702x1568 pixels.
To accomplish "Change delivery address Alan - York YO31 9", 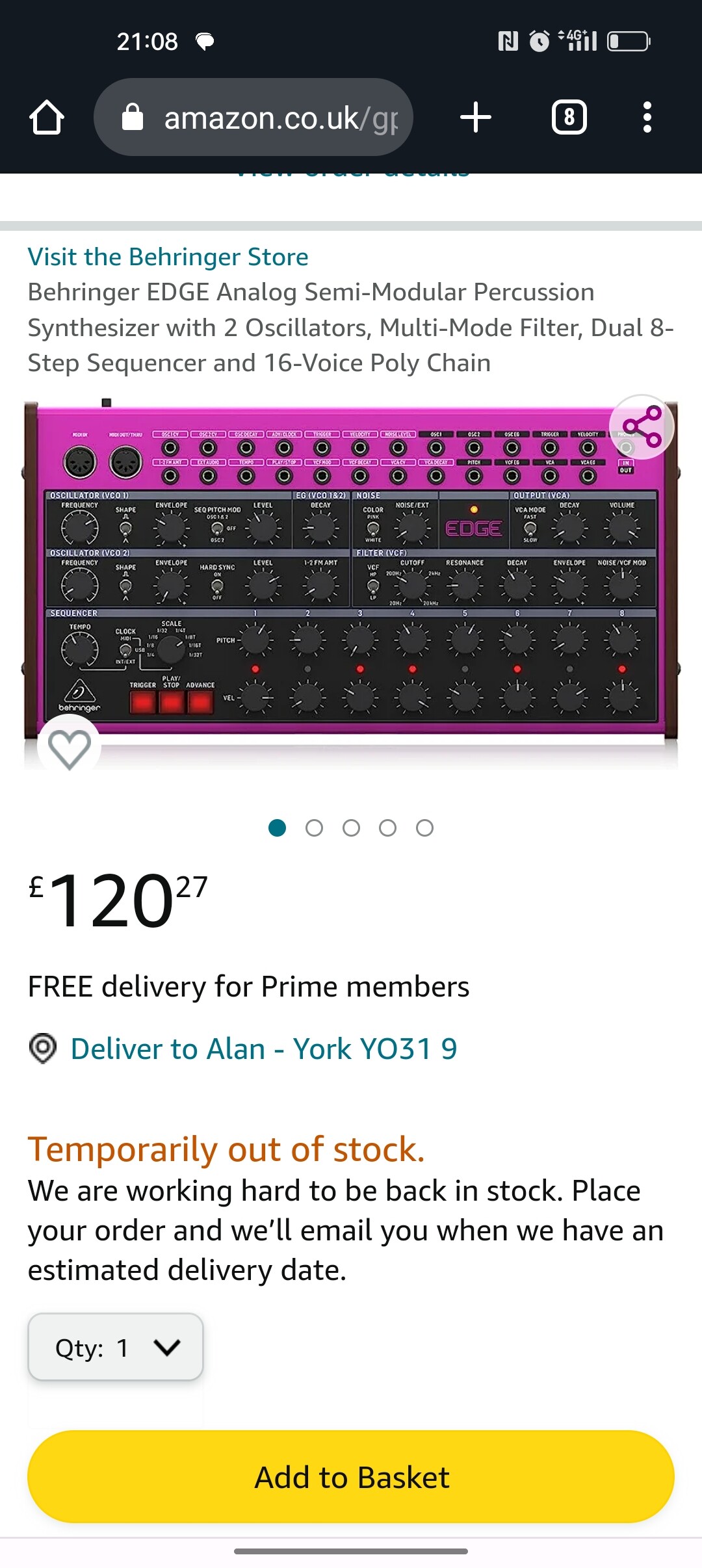I will (263, 1049).
